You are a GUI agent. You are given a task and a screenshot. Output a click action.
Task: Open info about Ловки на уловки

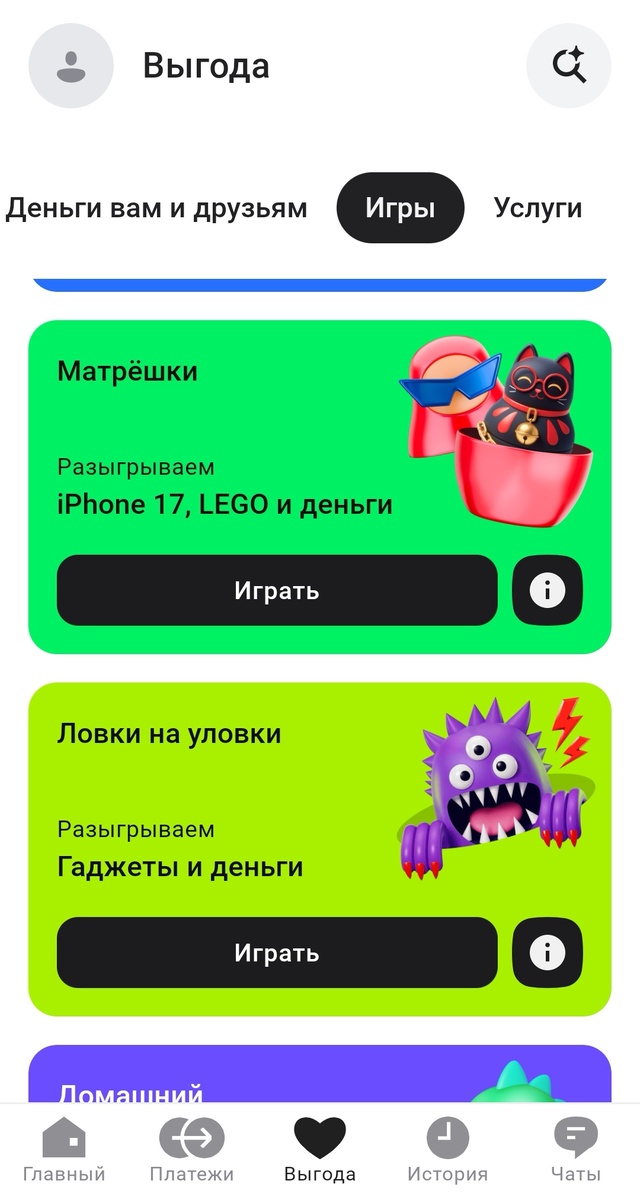click(547, 952)
